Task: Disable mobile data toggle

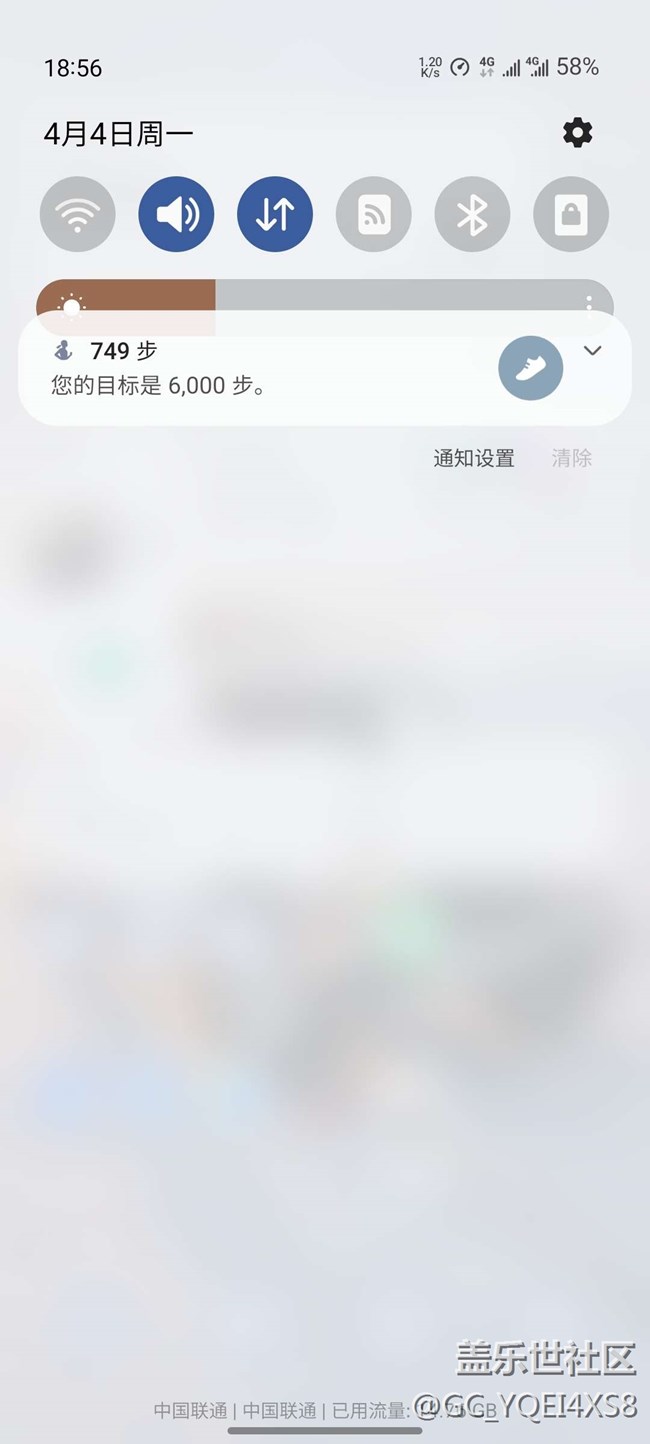Action: [x=275, y=214]
